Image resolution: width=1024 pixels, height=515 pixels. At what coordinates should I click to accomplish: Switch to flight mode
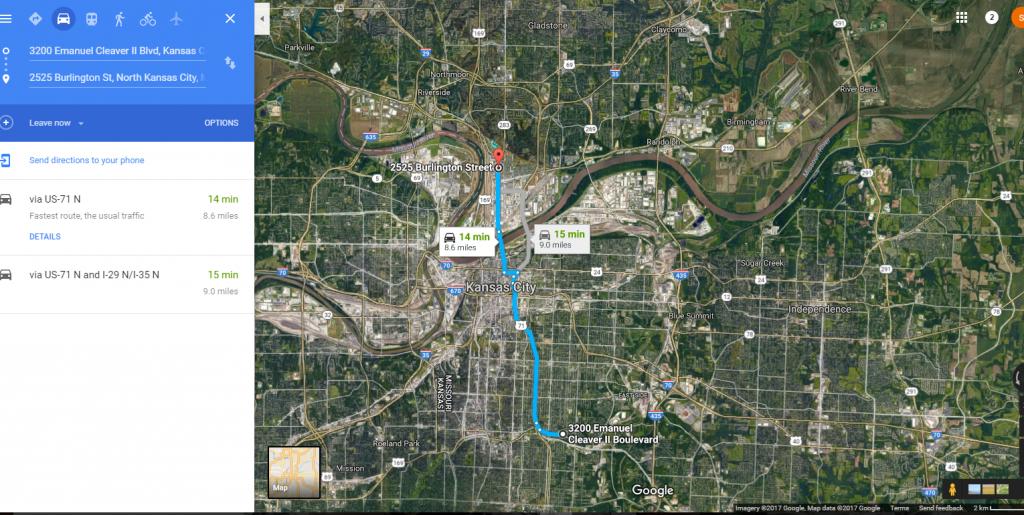pos(177,19)
